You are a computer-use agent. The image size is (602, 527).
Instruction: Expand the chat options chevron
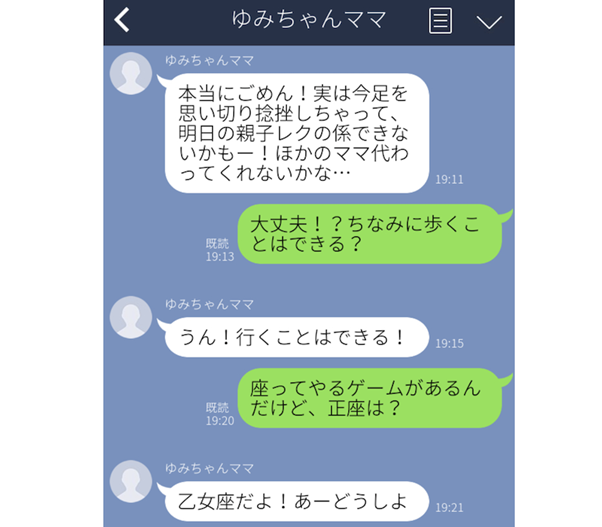tap(489, 21)
